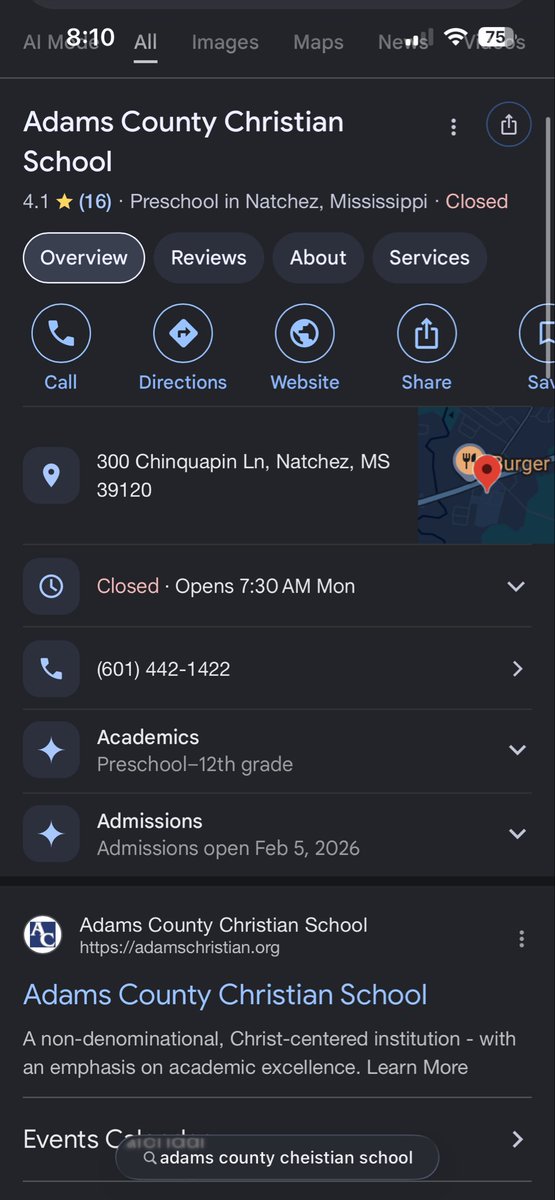This screenshot has height=1200, width=555.
Task: Open the 16 reviews link
Action: point(95,201)
